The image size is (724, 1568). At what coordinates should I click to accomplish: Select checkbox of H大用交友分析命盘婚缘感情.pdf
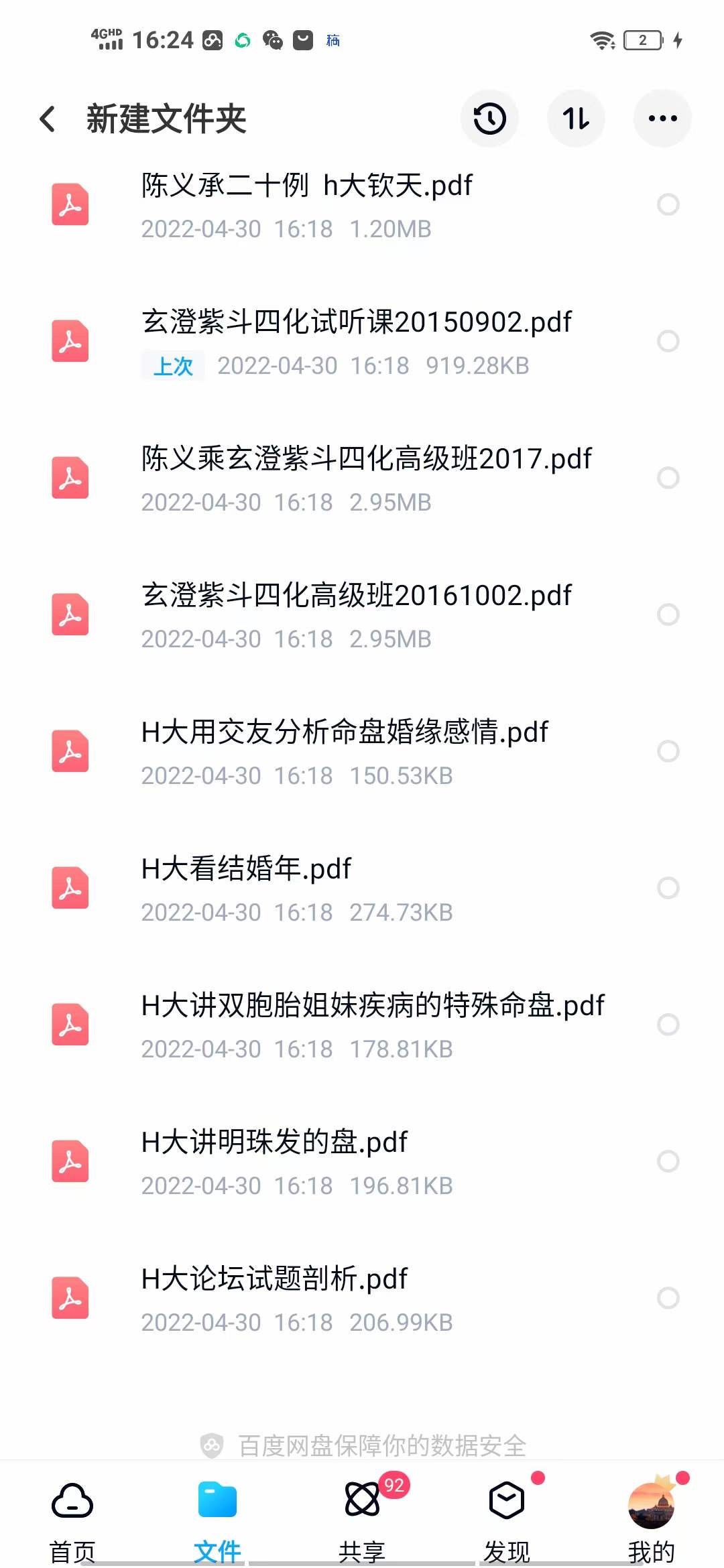pyautogui.click(x=667, y=752)
